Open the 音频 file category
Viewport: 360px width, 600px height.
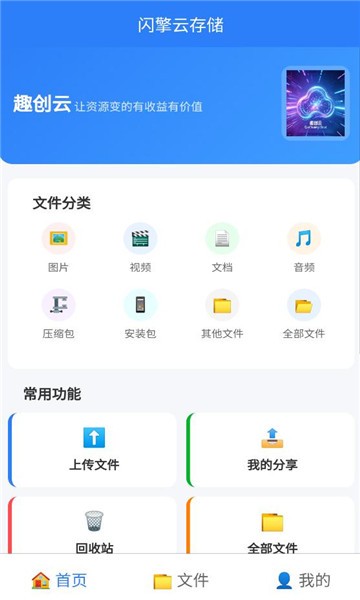[x=304, y=248]
